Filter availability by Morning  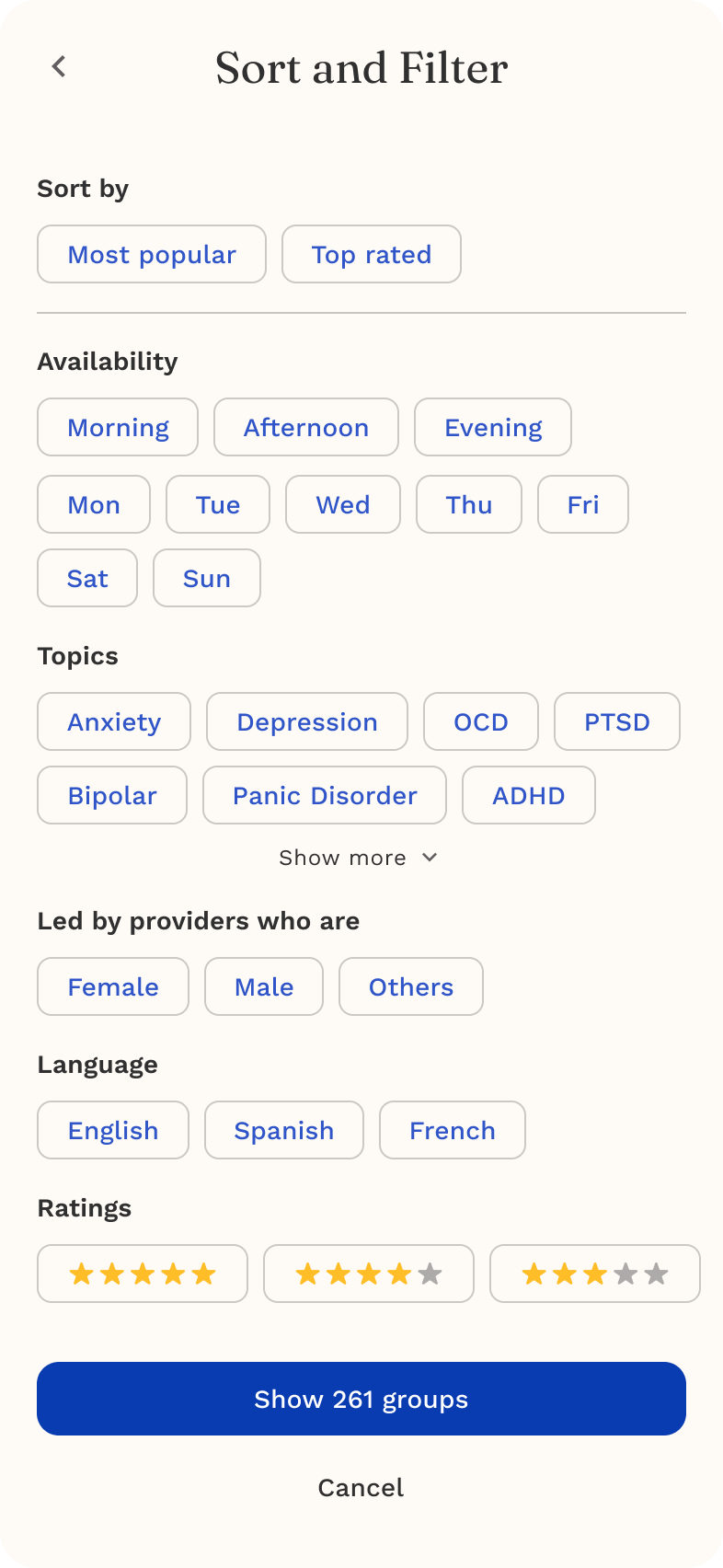[118, 427]
